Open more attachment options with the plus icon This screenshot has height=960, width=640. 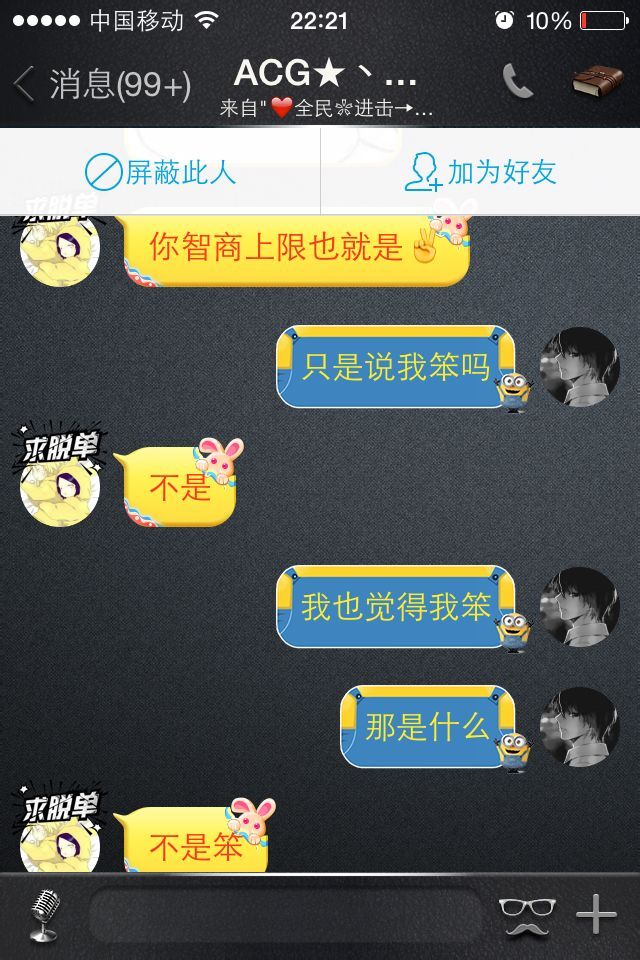point(596,914)
